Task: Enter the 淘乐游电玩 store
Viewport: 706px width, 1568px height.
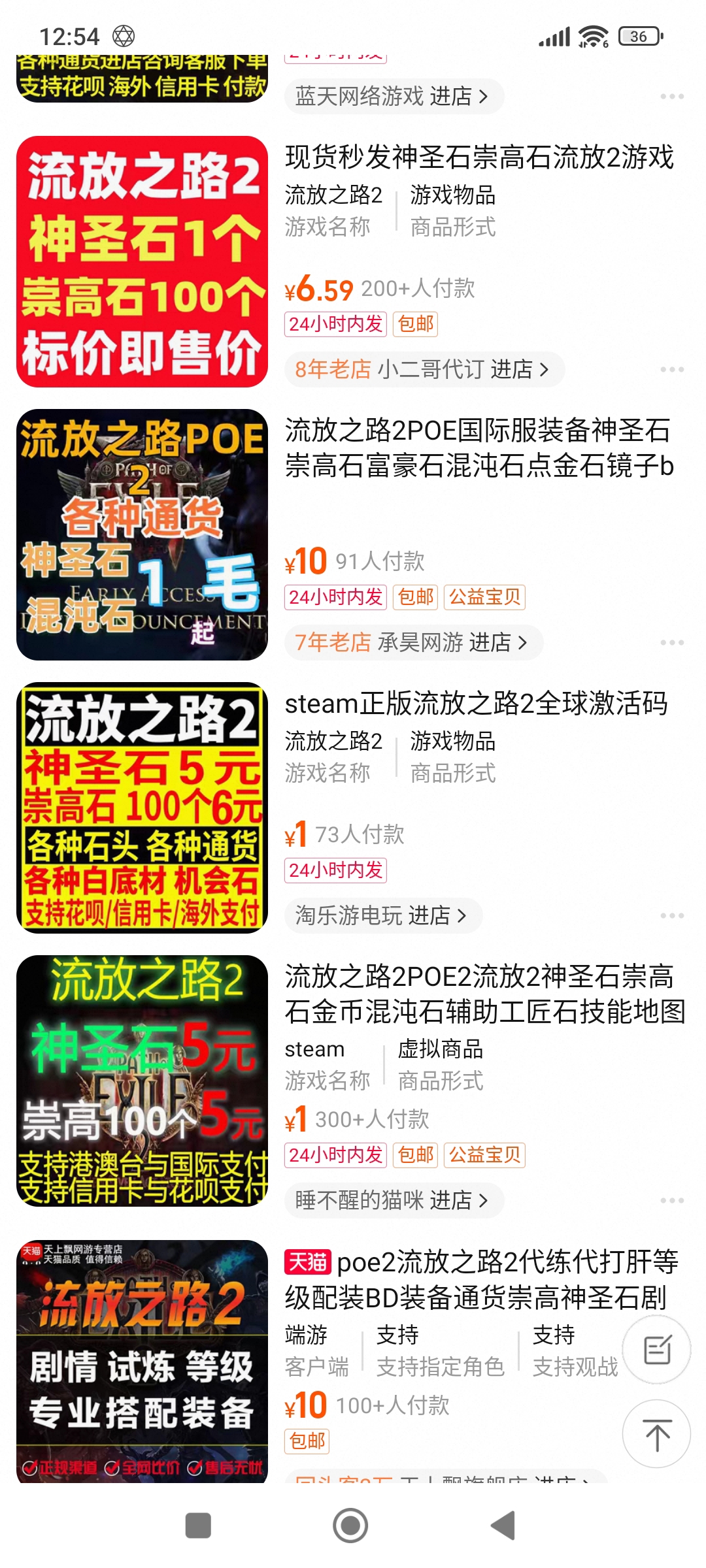Action: [383, 916]
